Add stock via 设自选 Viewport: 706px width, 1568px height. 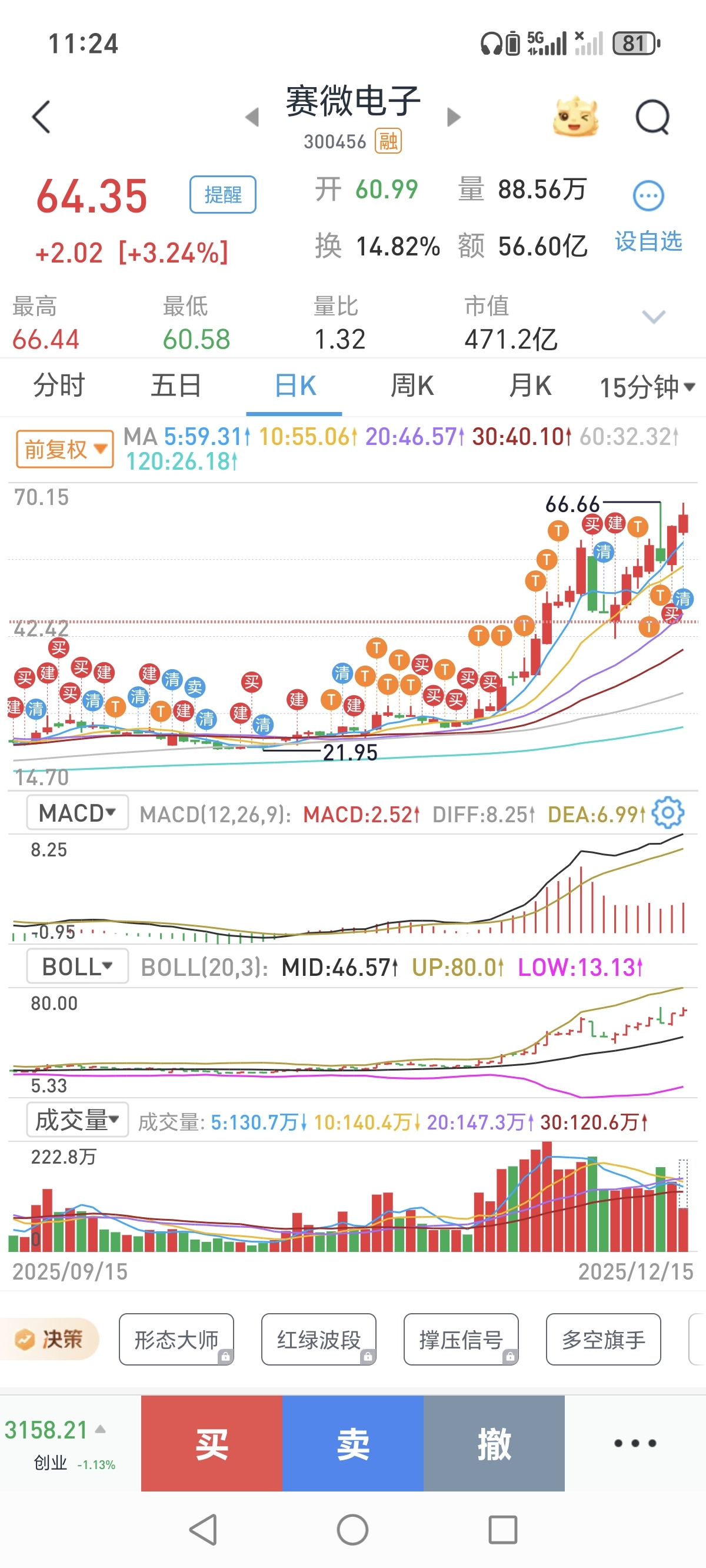point(648,242)
